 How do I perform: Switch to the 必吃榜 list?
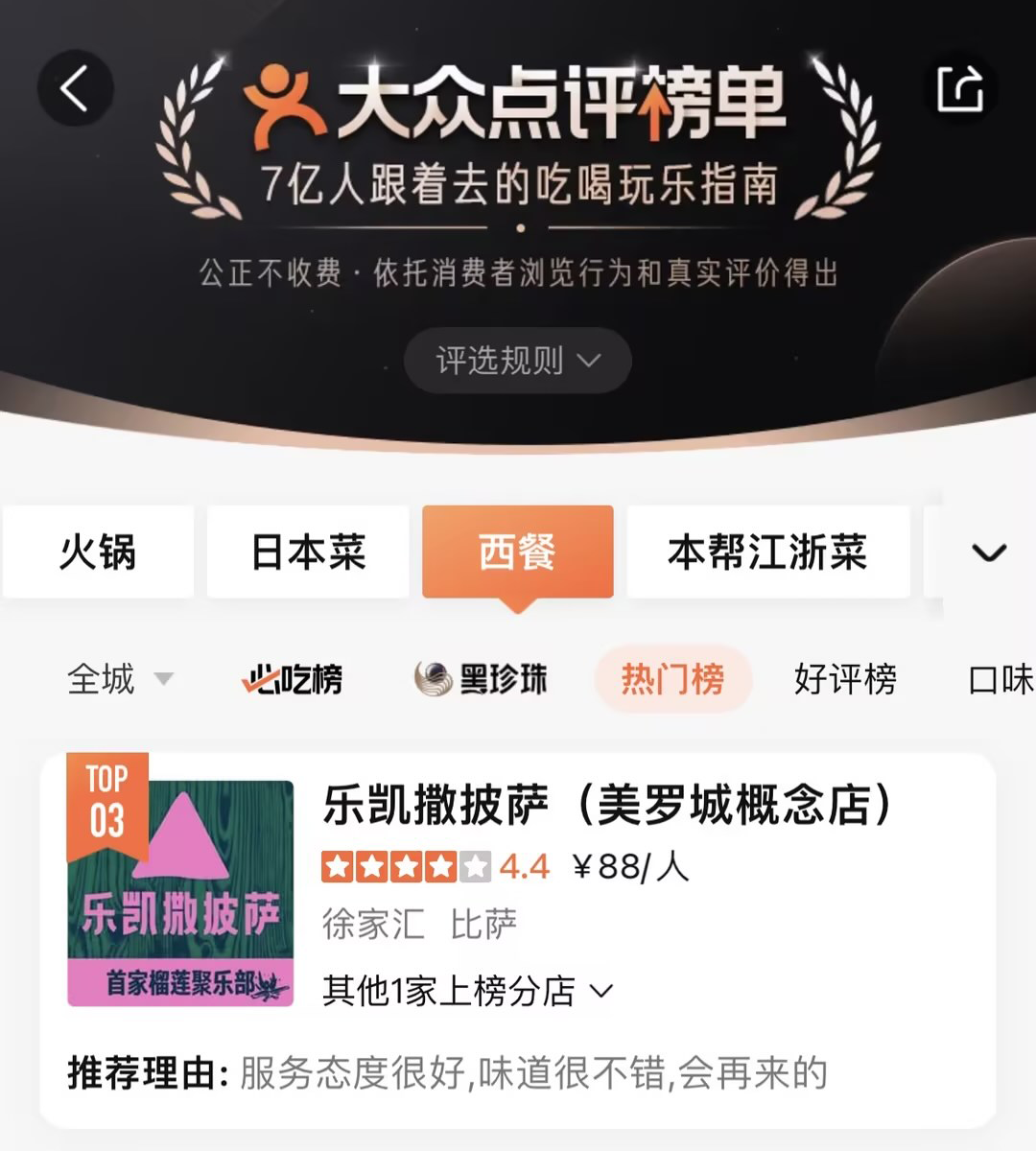[292, 679]
